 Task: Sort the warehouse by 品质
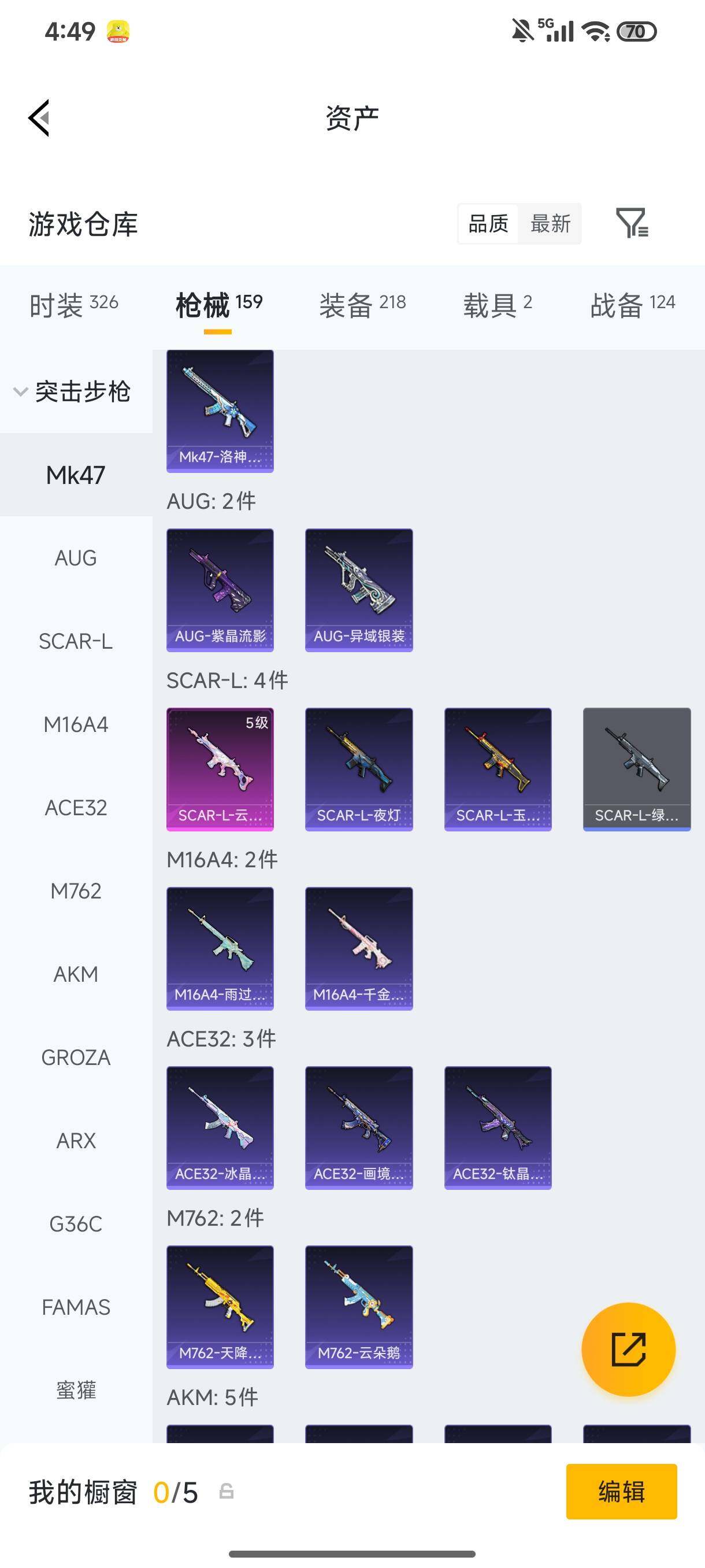488,223
